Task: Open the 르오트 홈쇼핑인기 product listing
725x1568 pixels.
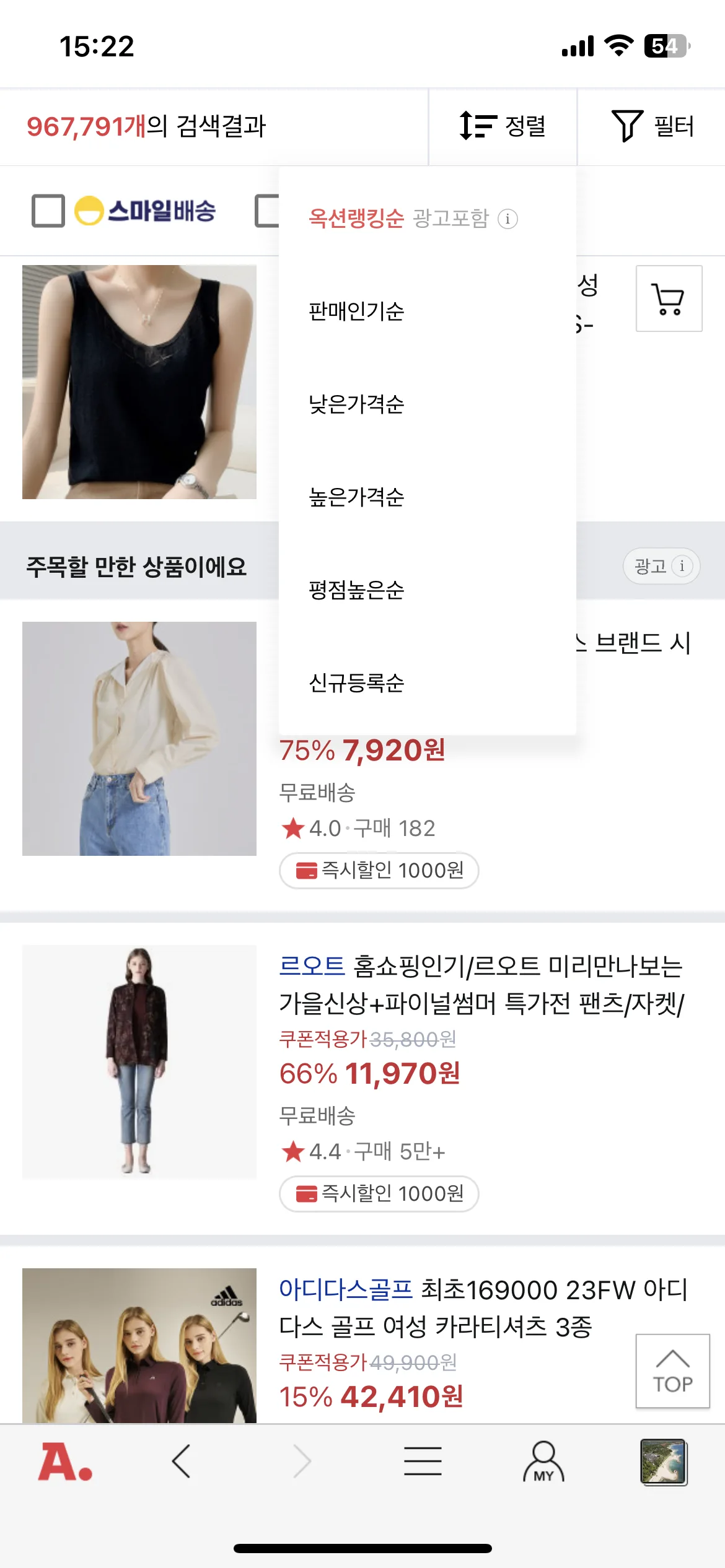Action: (480, 984)
